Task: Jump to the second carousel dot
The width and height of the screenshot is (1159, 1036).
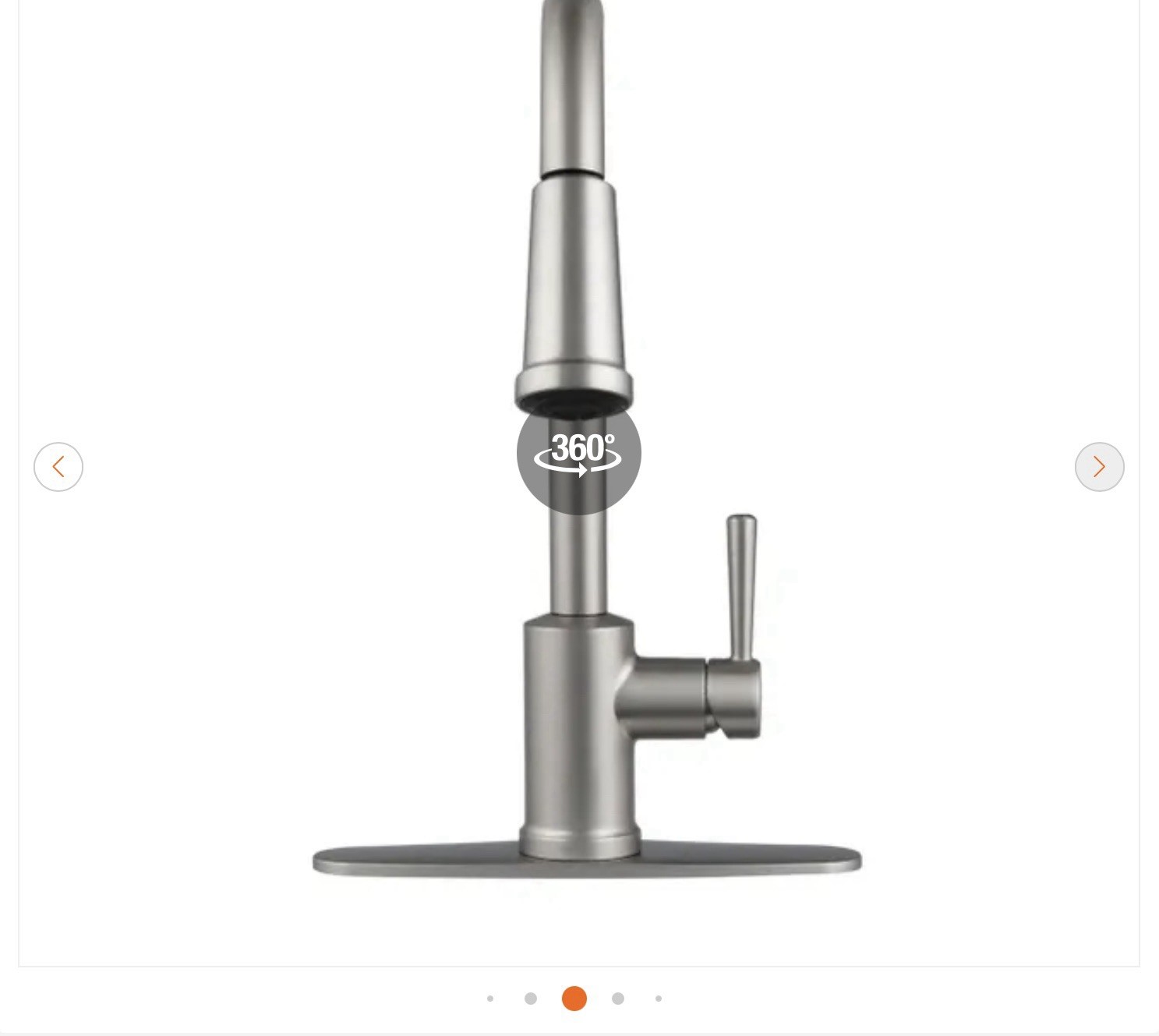Action: point(531,999)
